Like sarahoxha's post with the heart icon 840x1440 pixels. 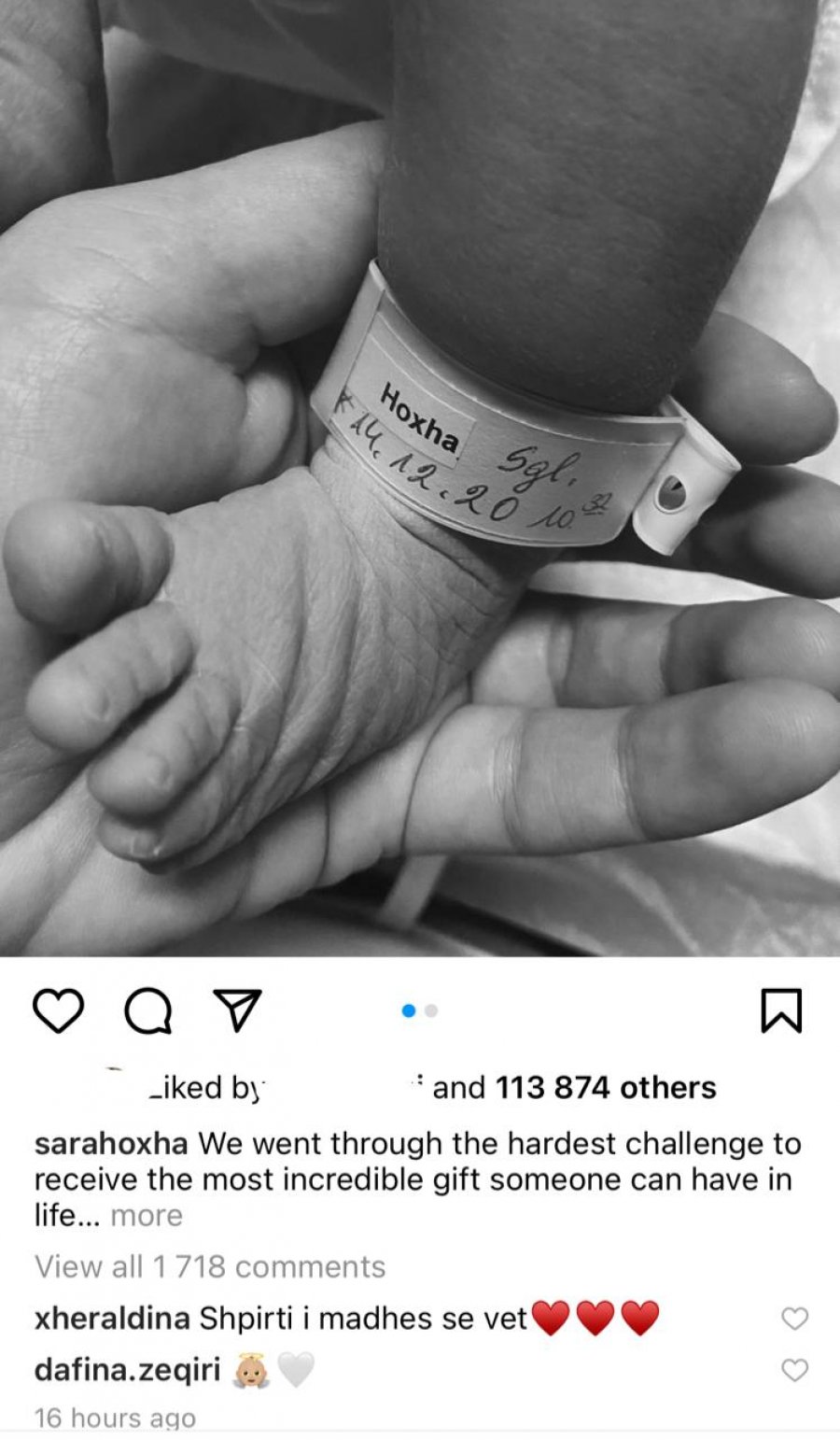[x=58, y=1011]
